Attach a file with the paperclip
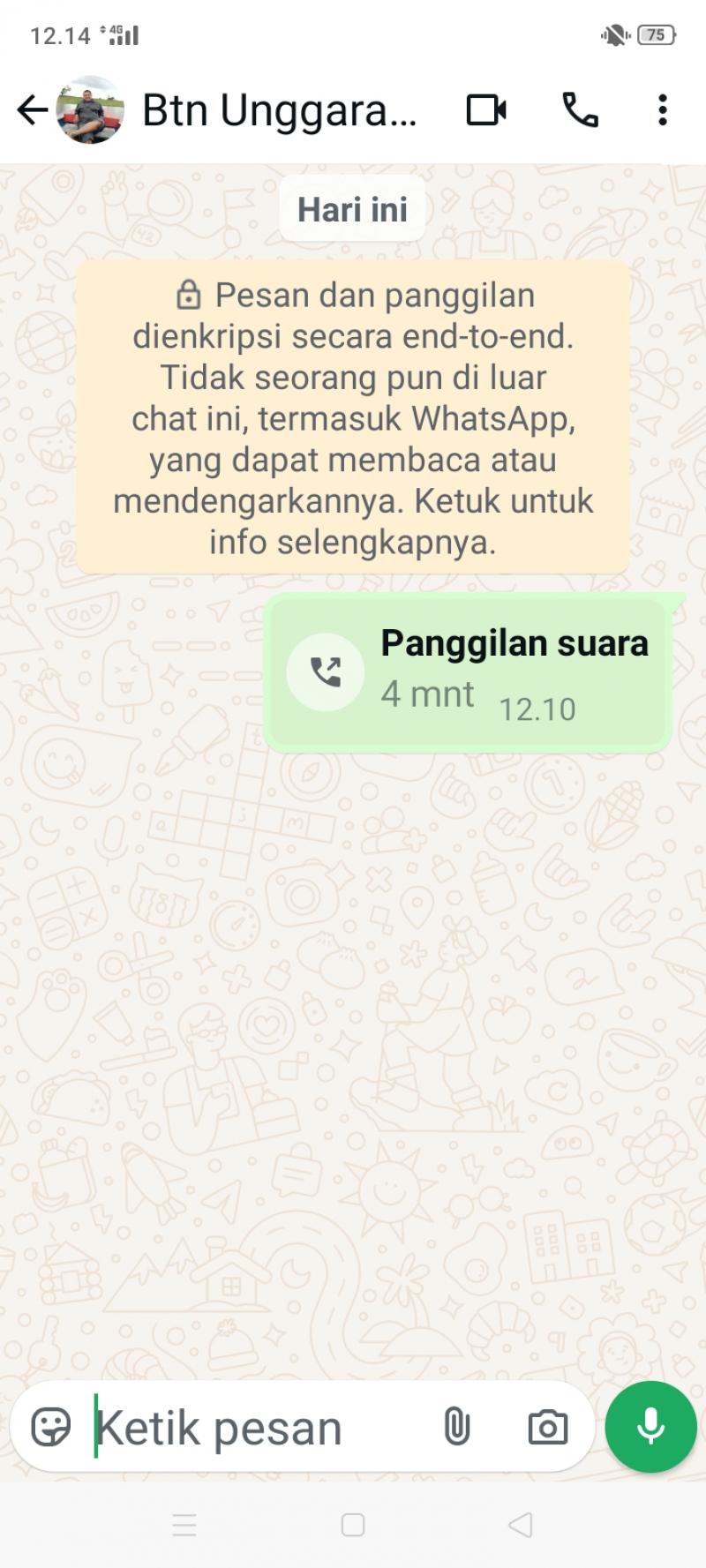706x1568 pixels. [x=456, y=1427]
